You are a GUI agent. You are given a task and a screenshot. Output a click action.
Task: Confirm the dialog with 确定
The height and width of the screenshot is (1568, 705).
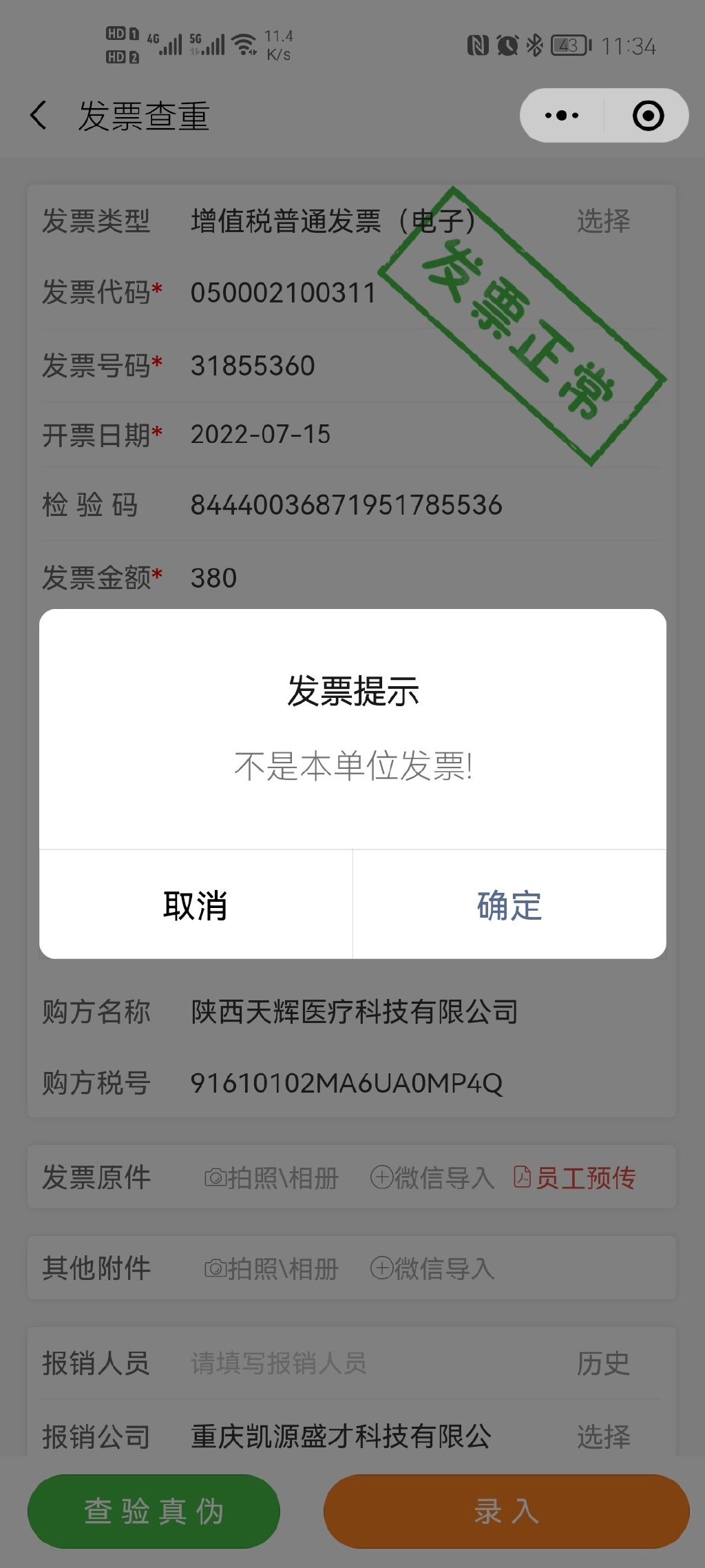(509, 905)
